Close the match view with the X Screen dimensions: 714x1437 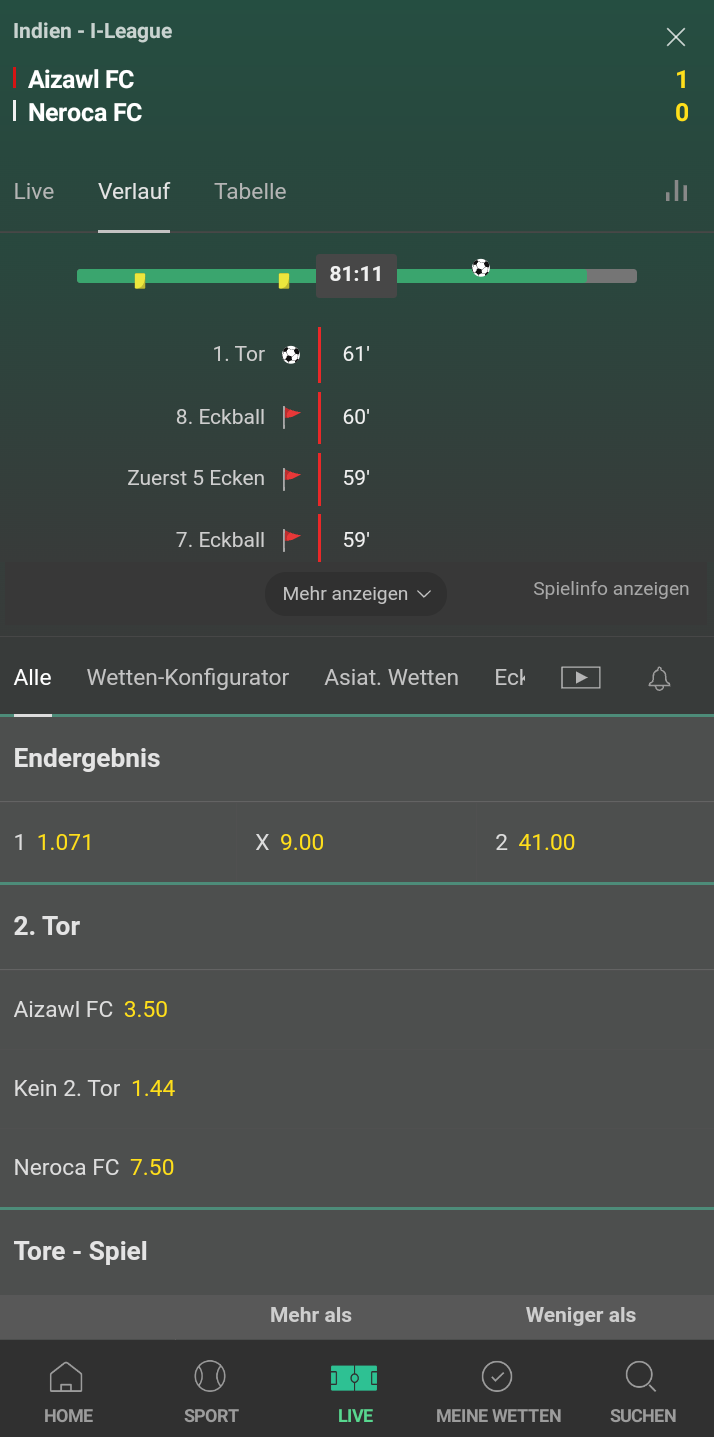pyautogui.click(x=676, y=38)
